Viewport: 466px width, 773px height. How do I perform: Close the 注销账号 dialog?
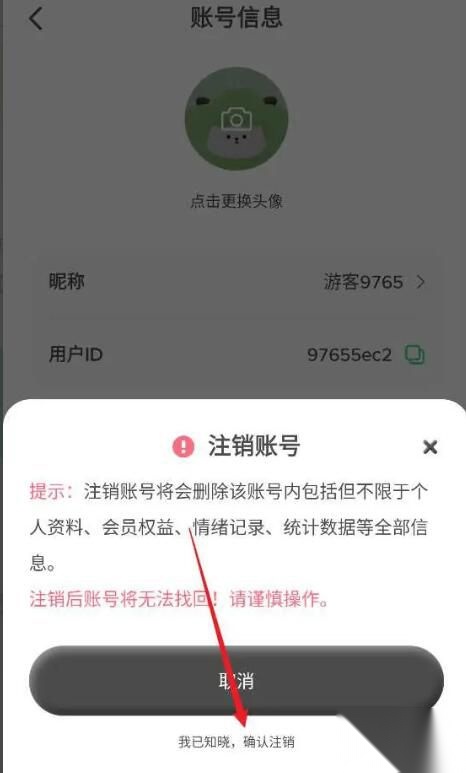pyautogui.click(x=430, y=447)
